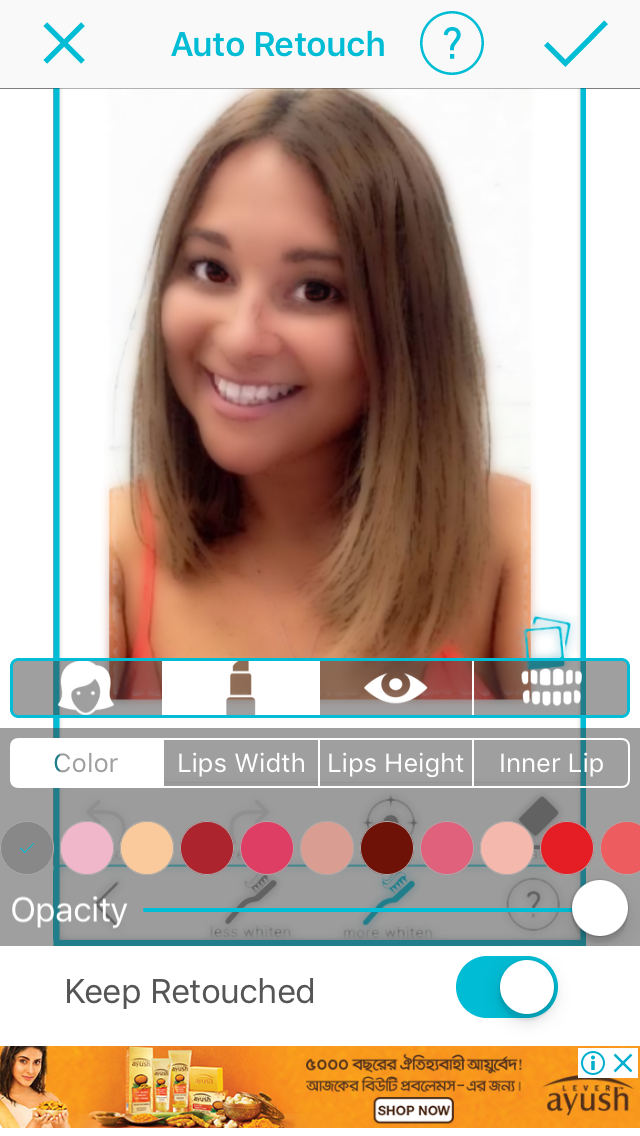Open the teeth tool tab

click(x=551, y=688)
